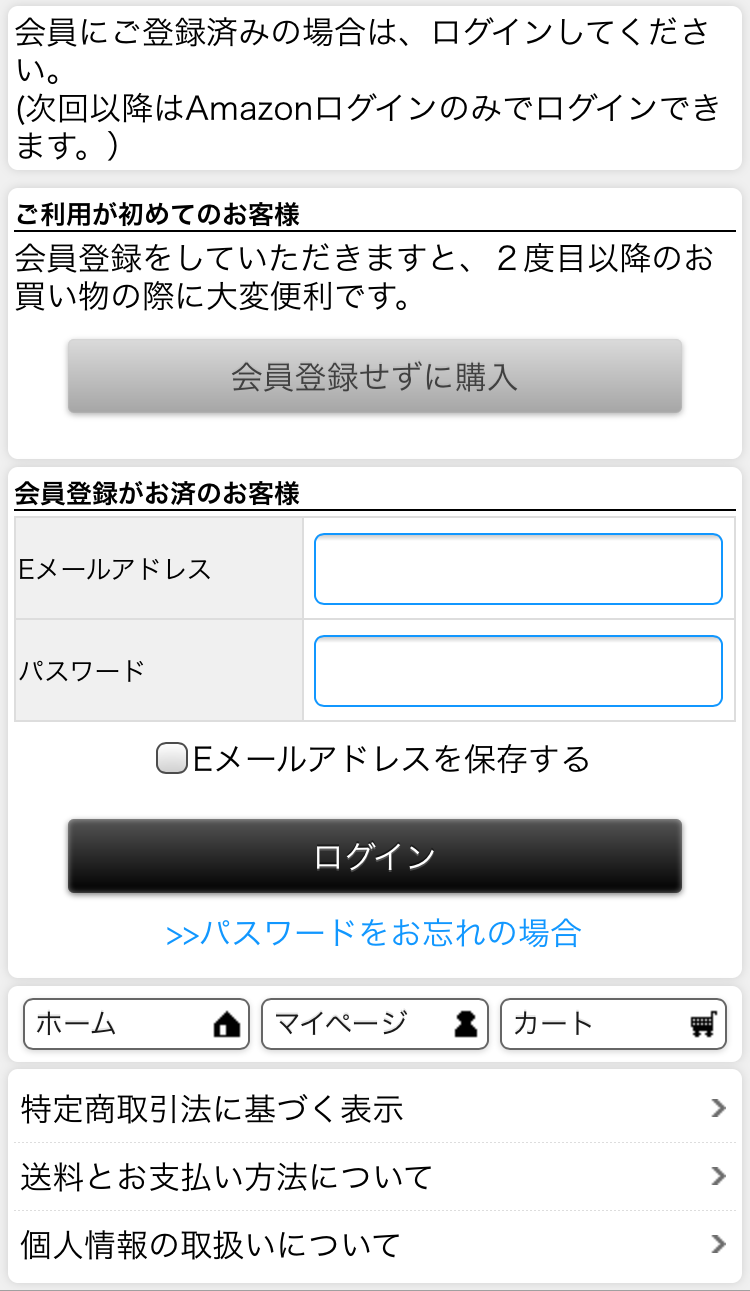Viewport: 750px width, 1291px height.
Task: Open 個人情報の取扱いについて
Action: [375, 1244]
